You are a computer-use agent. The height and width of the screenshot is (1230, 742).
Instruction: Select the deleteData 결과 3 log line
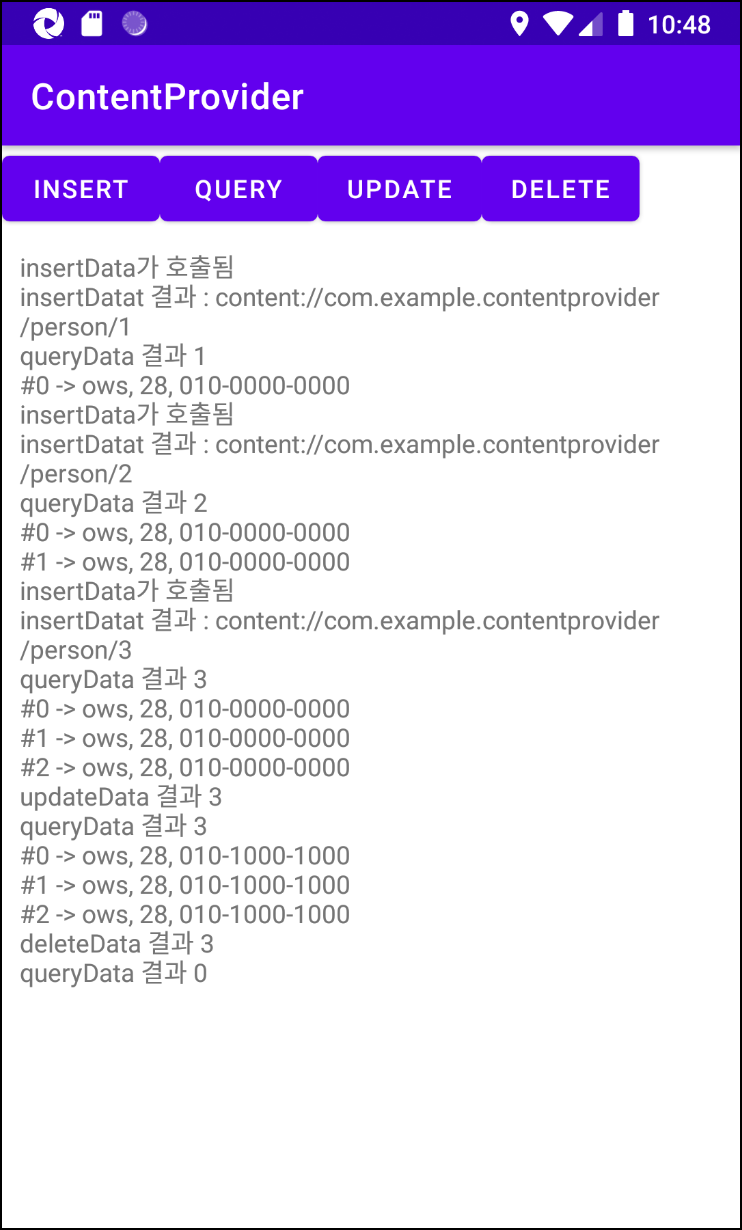tap(116, 943)
